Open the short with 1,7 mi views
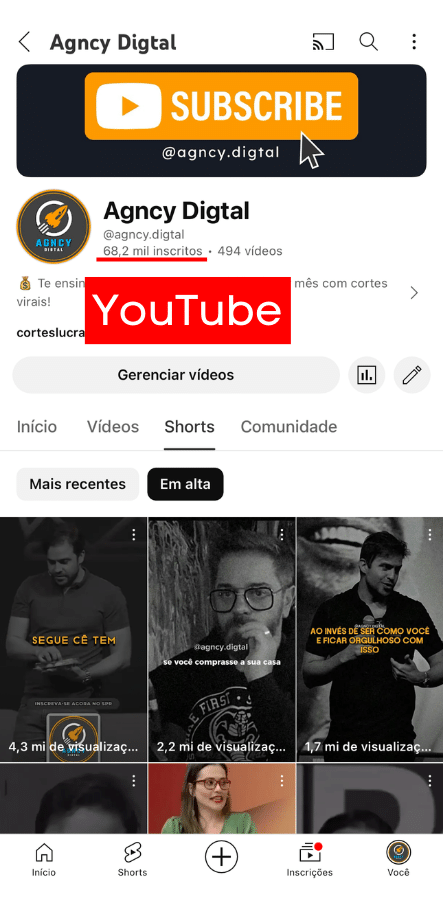Image resolution: width=443 pixels, height=899 pixels. [x=370, y=640]
